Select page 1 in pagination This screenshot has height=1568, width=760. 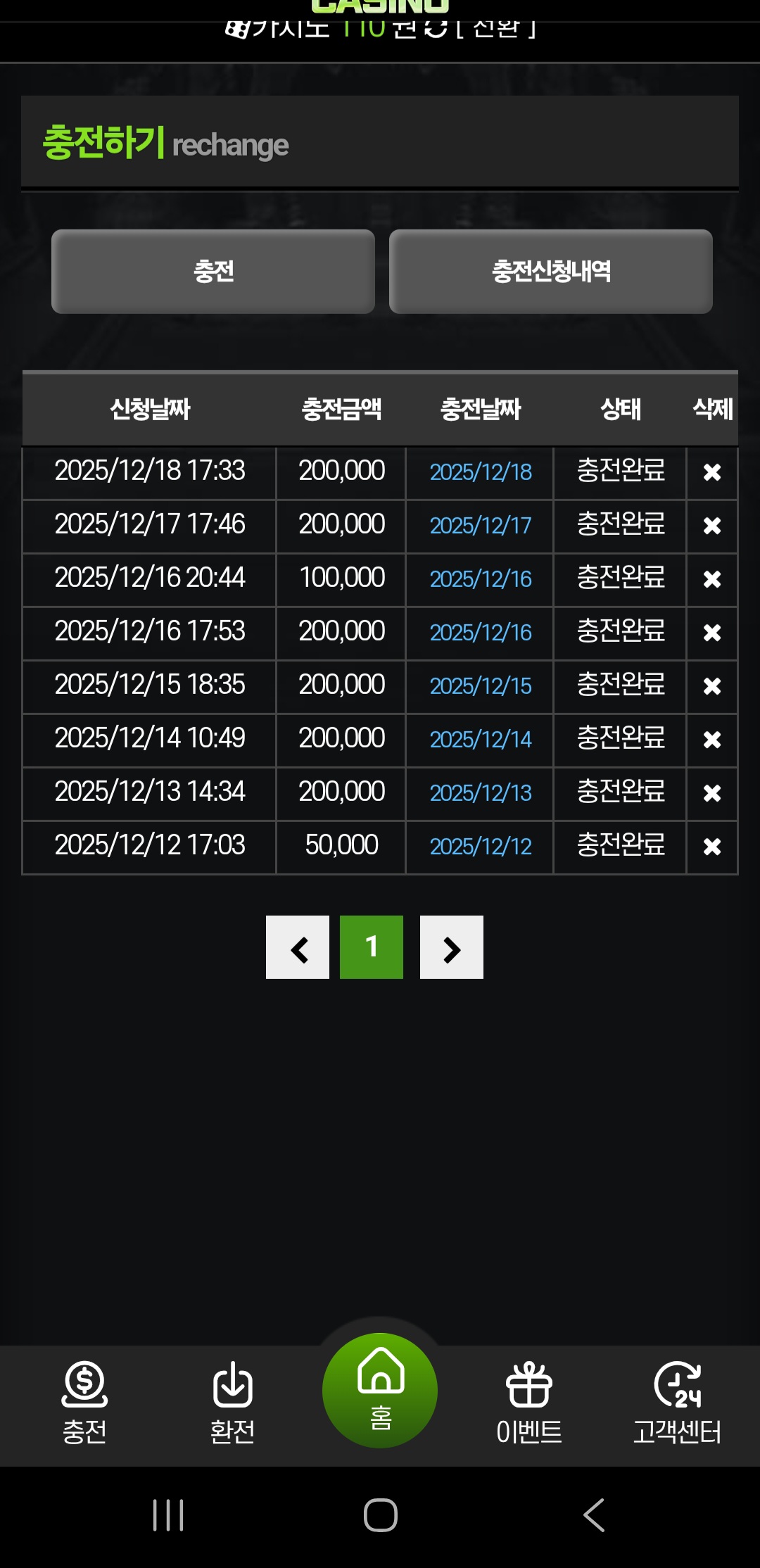click(x=372, y=947)
